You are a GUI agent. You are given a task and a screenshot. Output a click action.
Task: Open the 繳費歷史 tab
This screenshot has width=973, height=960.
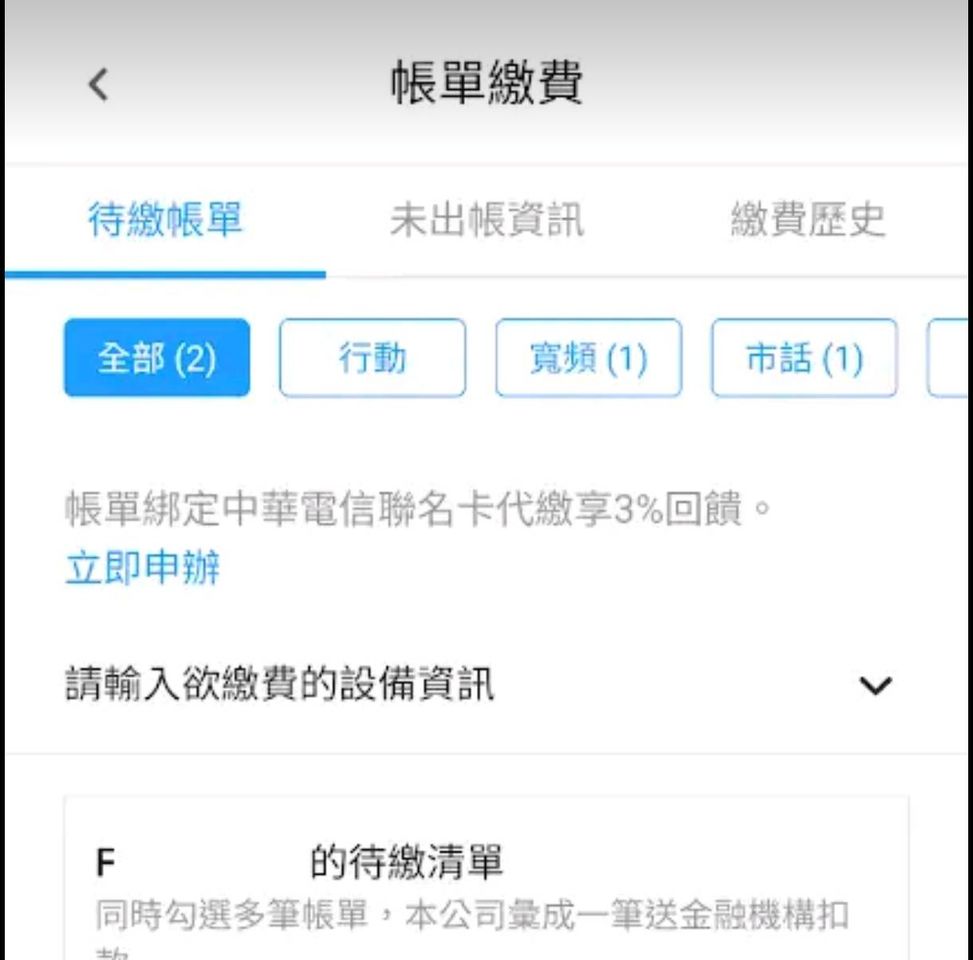(x=808, y=221)
